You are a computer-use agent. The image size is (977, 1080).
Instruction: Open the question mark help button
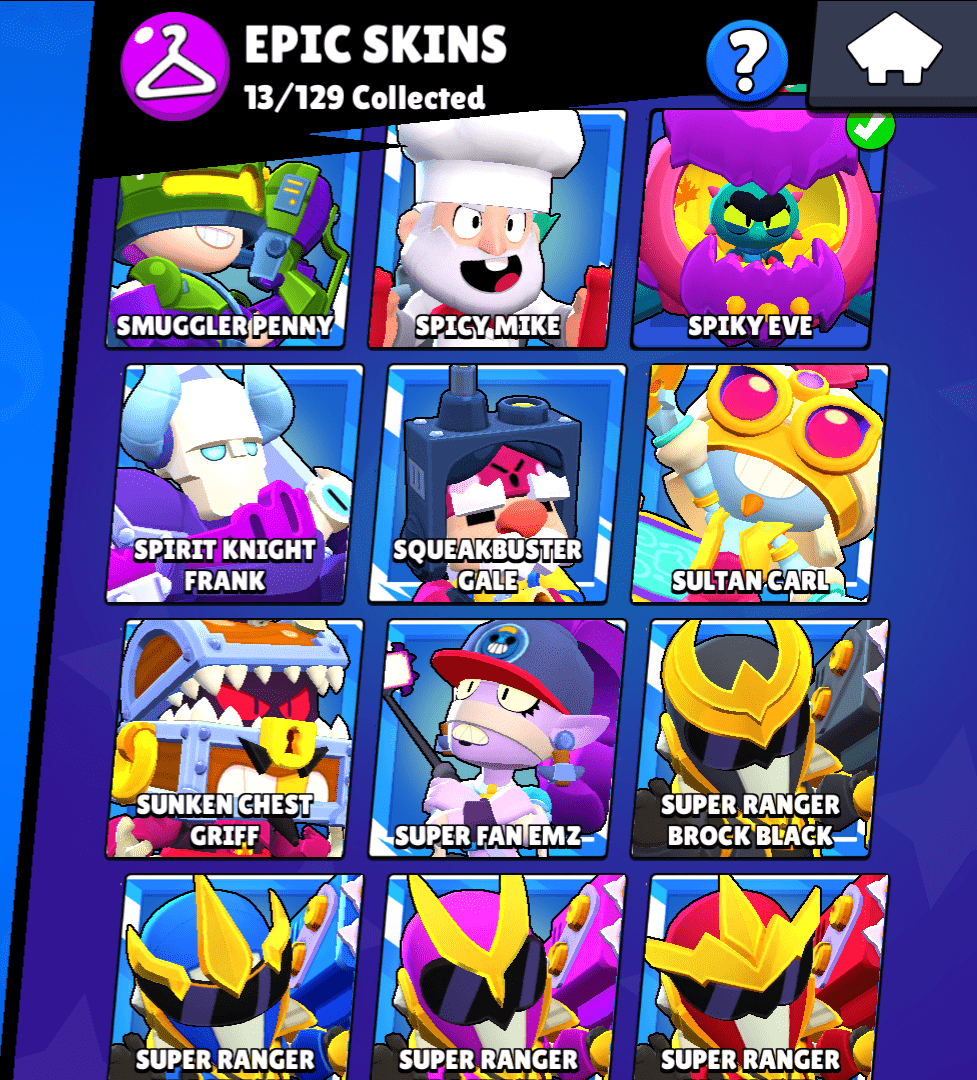tap(748, 62)
